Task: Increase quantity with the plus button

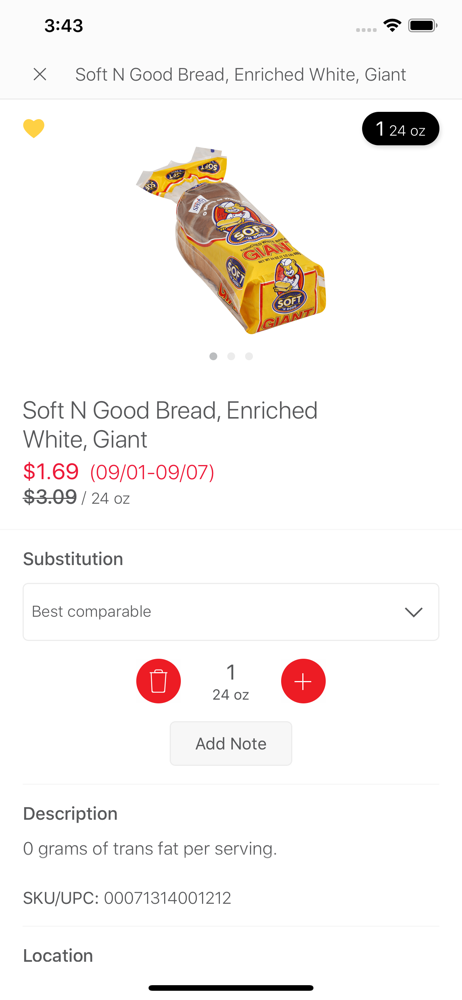Action: tap(303, 681)
